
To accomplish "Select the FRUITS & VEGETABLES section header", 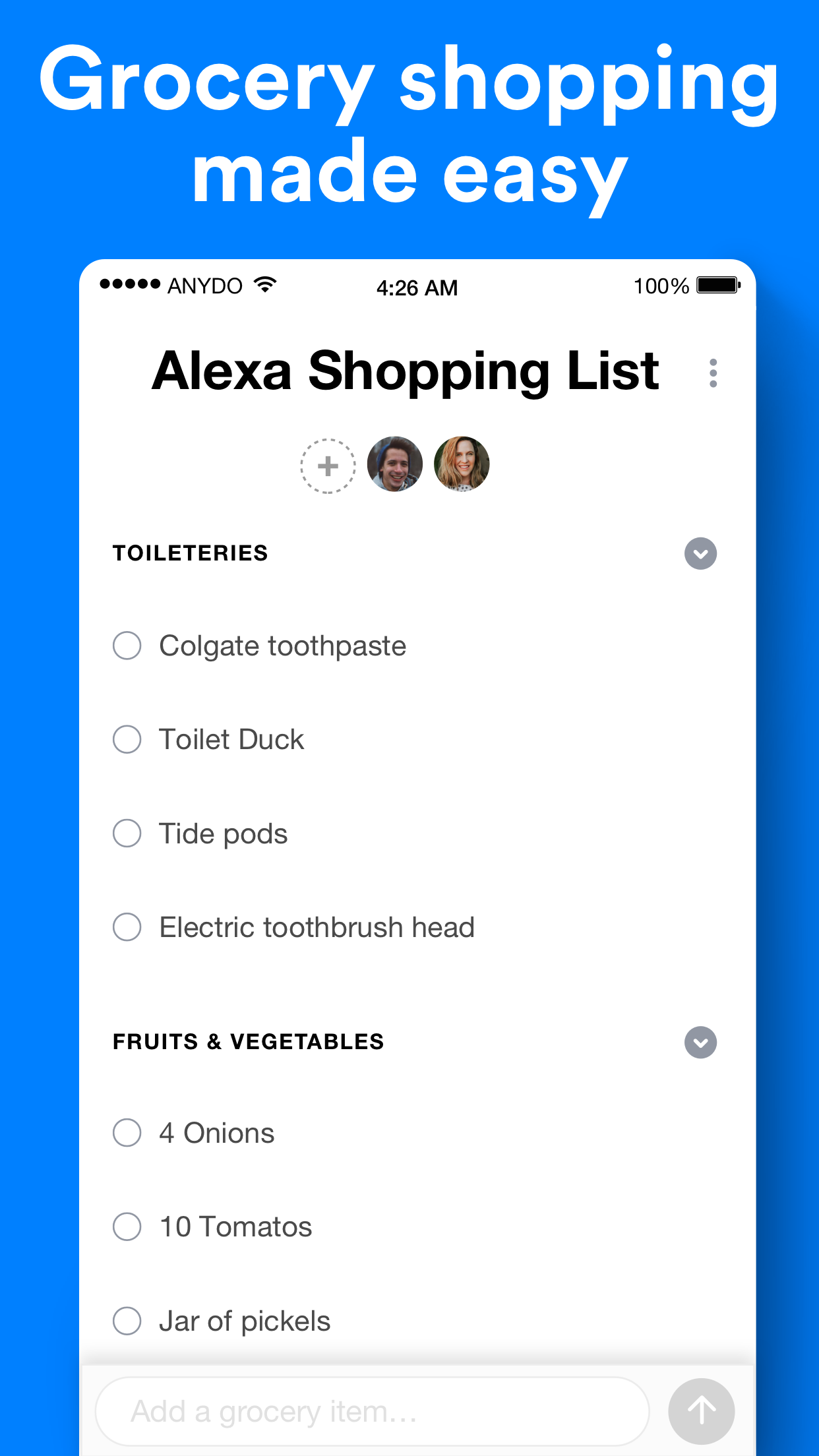I will pos(249,1042).
